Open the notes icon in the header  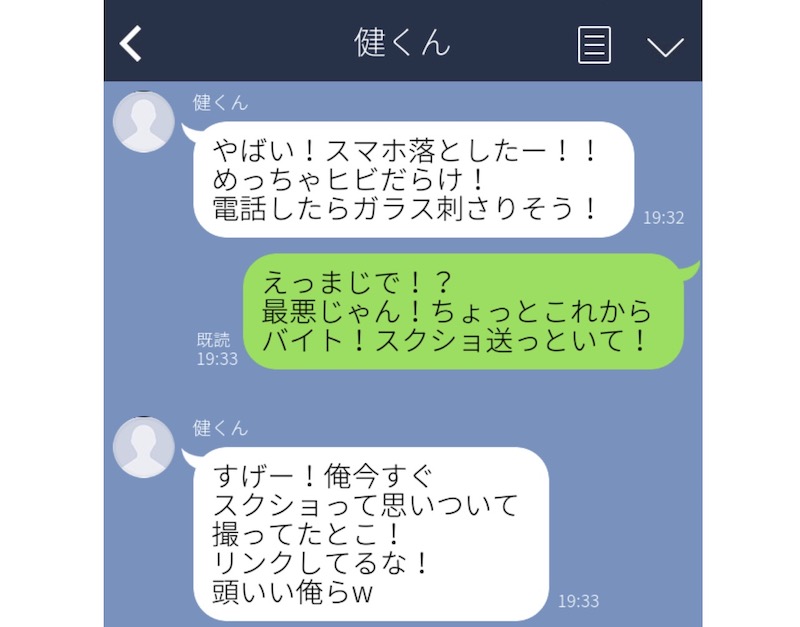pyautogui.click(x=594, y=44)
